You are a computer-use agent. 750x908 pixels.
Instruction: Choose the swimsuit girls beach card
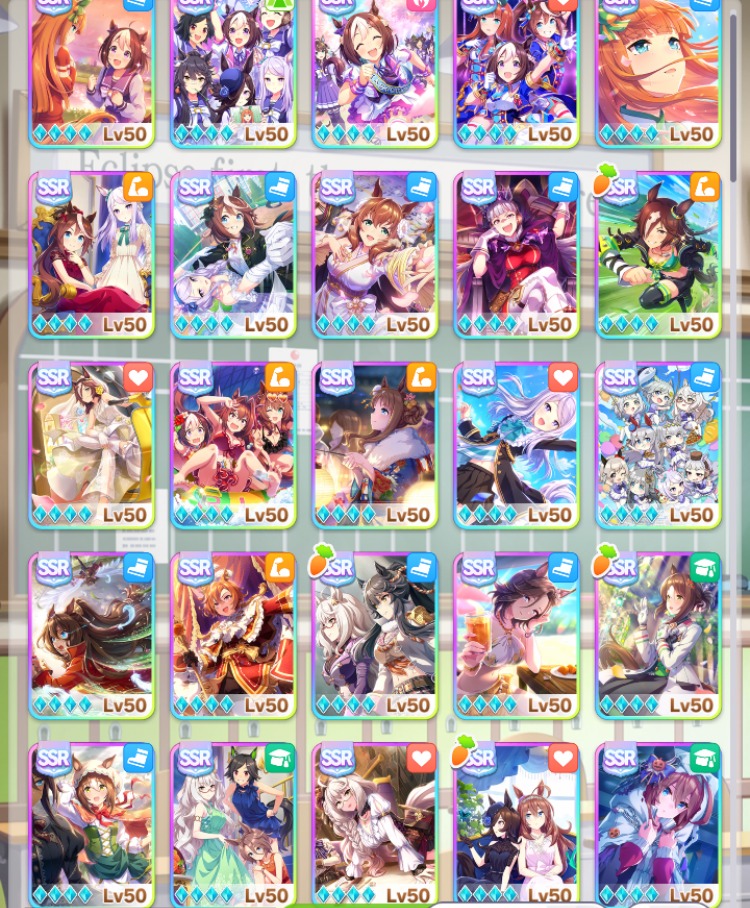click(x=233, y=445)
